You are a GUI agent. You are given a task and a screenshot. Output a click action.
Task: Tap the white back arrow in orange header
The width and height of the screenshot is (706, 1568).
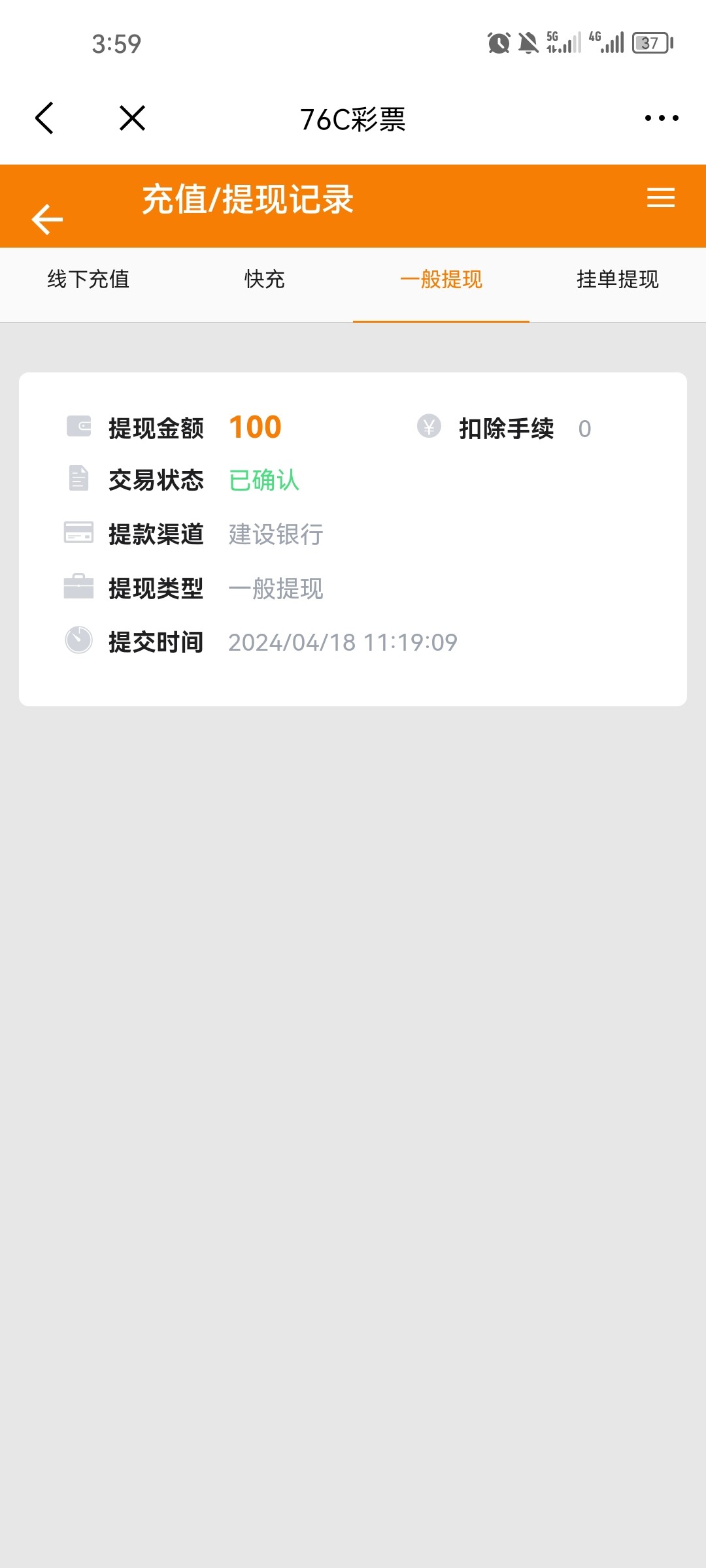(46, 218)
